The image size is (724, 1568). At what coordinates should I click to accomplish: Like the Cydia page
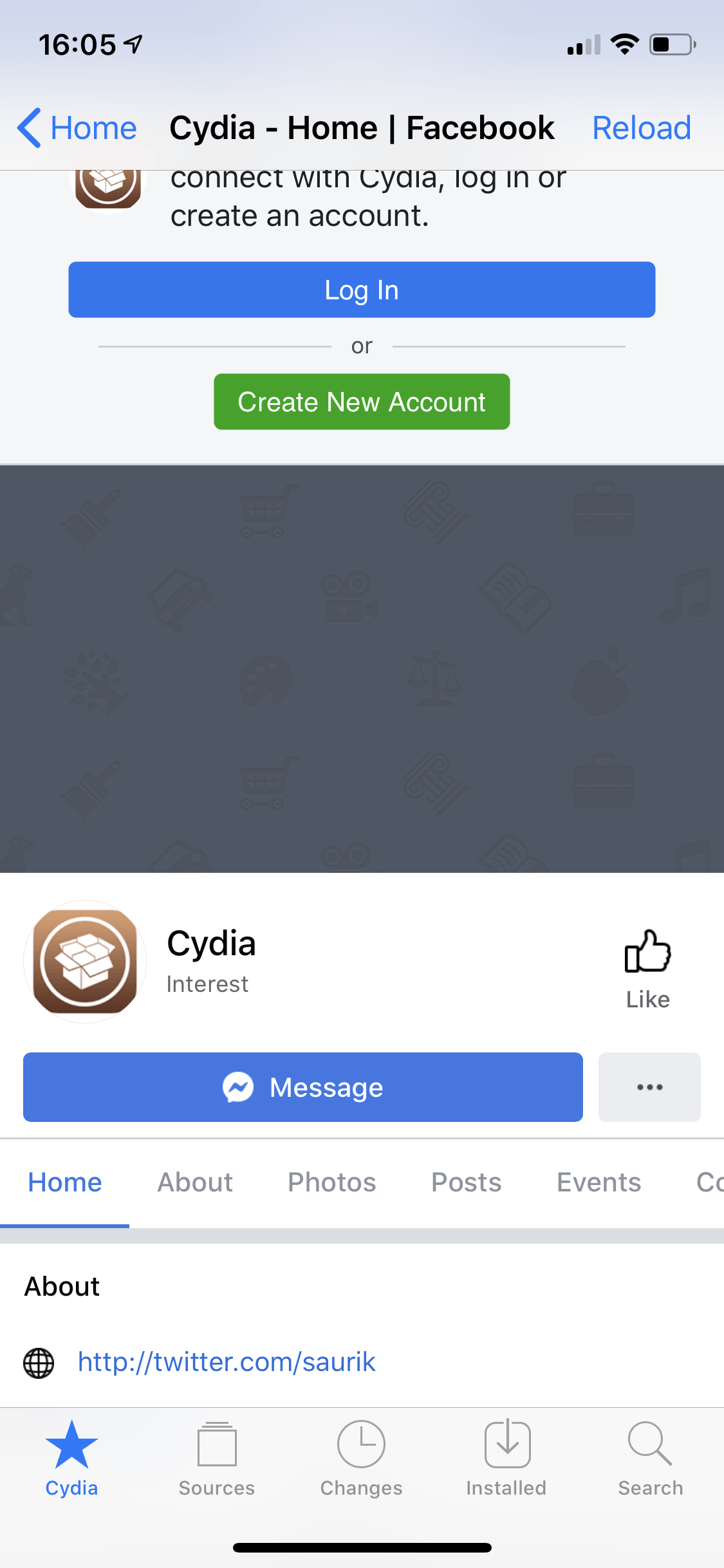[647, 968]
